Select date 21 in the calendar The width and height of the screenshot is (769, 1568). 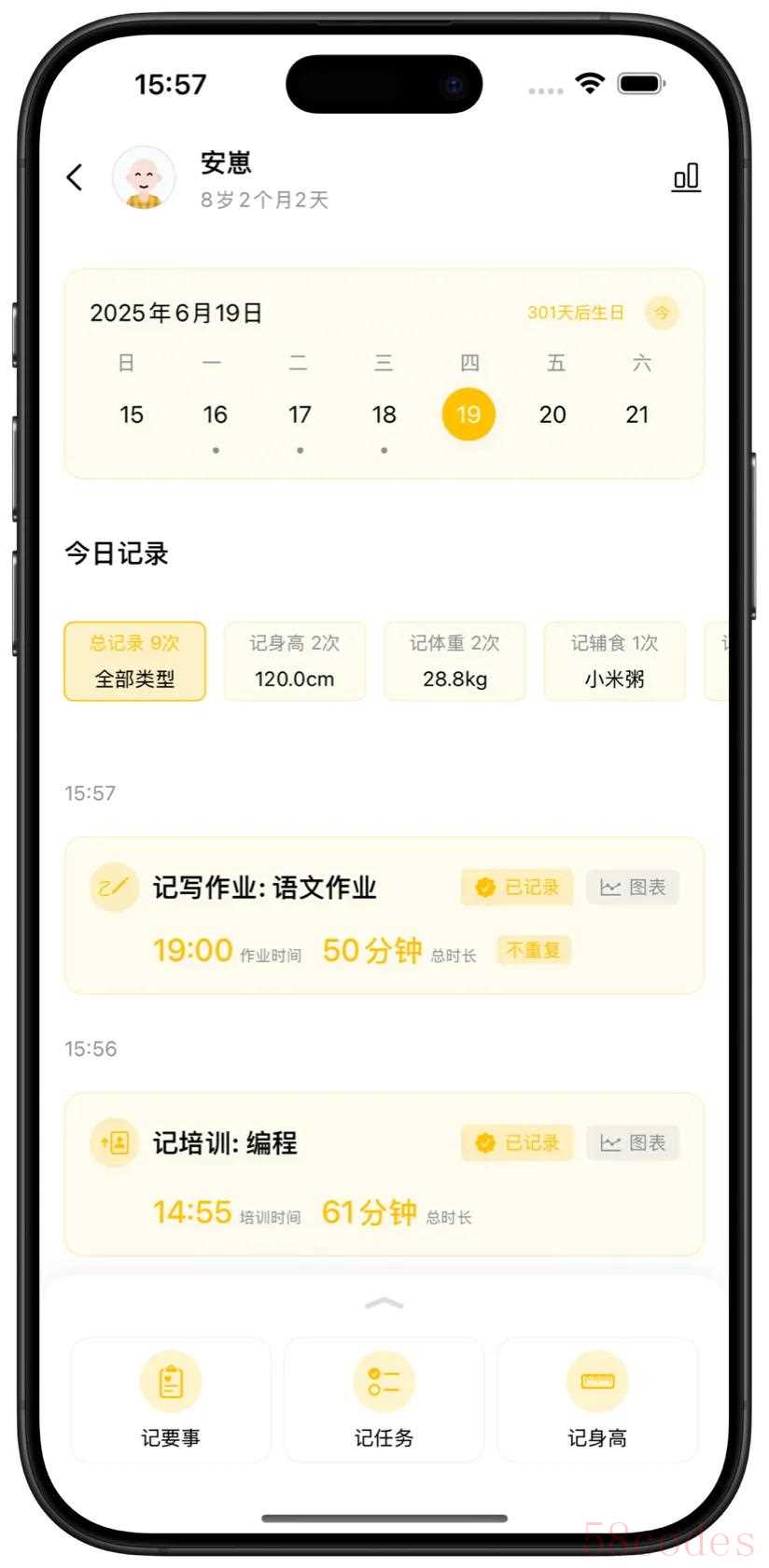point(637,414)
